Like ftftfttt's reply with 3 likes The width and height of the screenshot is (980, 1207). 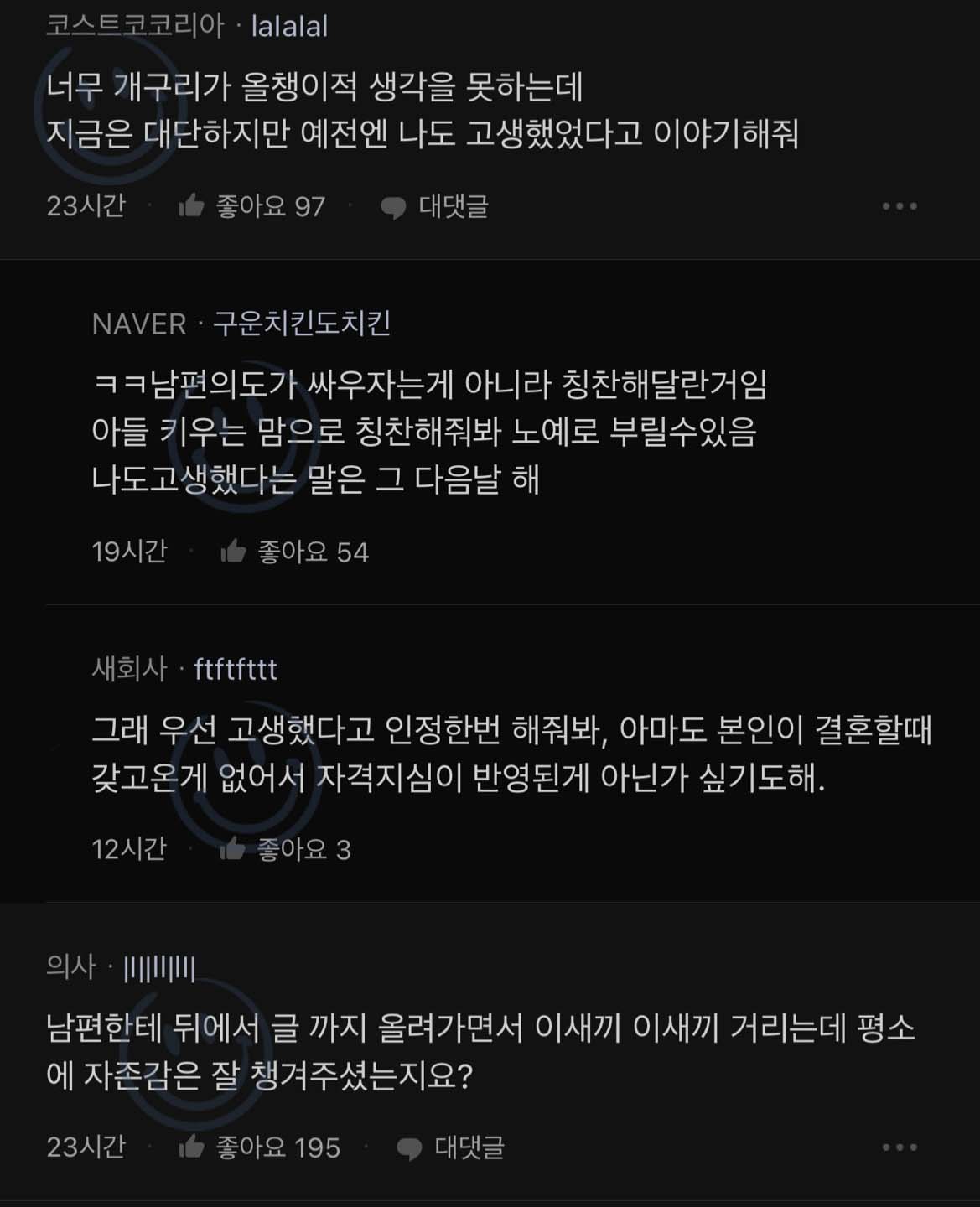pyautogui.click(x=232, y=849)
